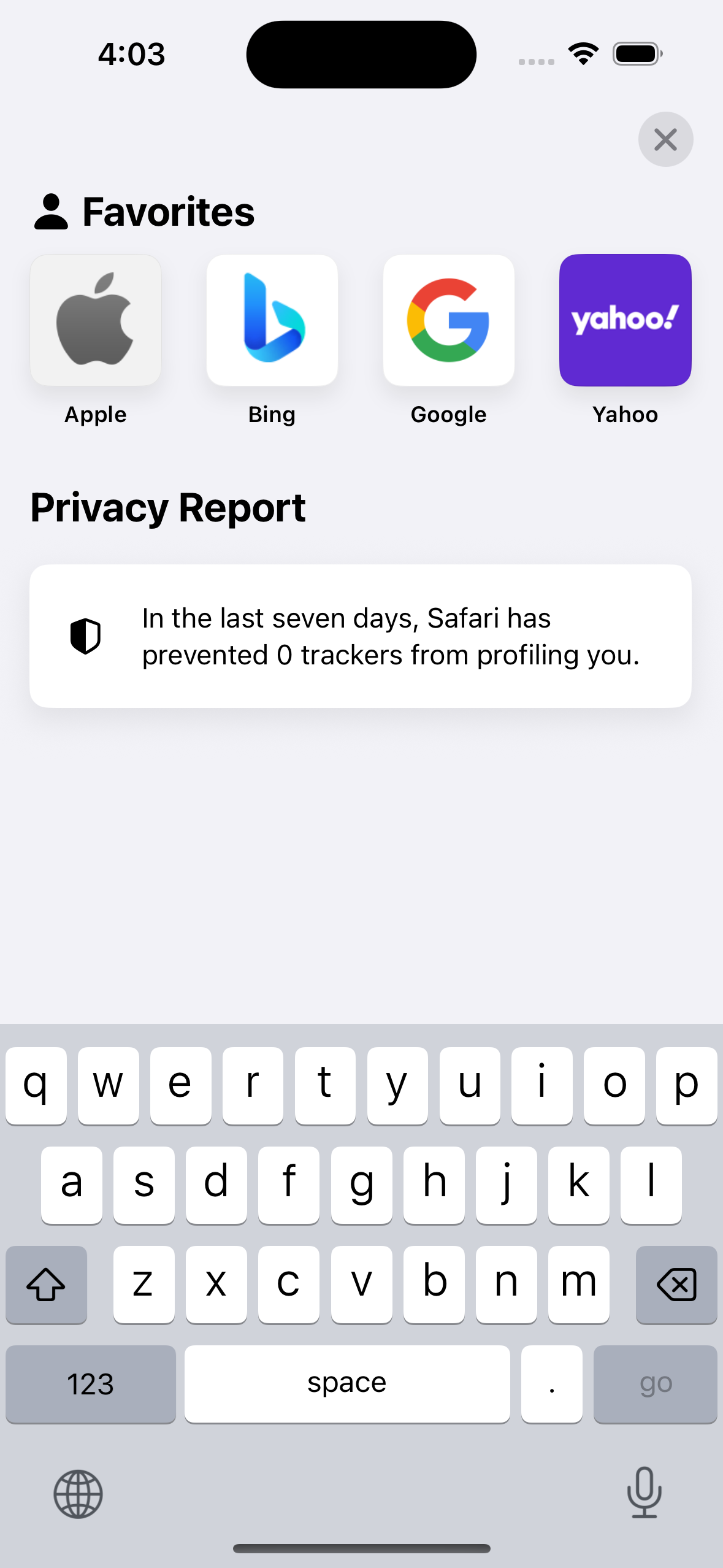This screenshot has height=1568, width=723.
Task: Switch keyboard to numbers with 123 key
Action: pos(91,1384)
